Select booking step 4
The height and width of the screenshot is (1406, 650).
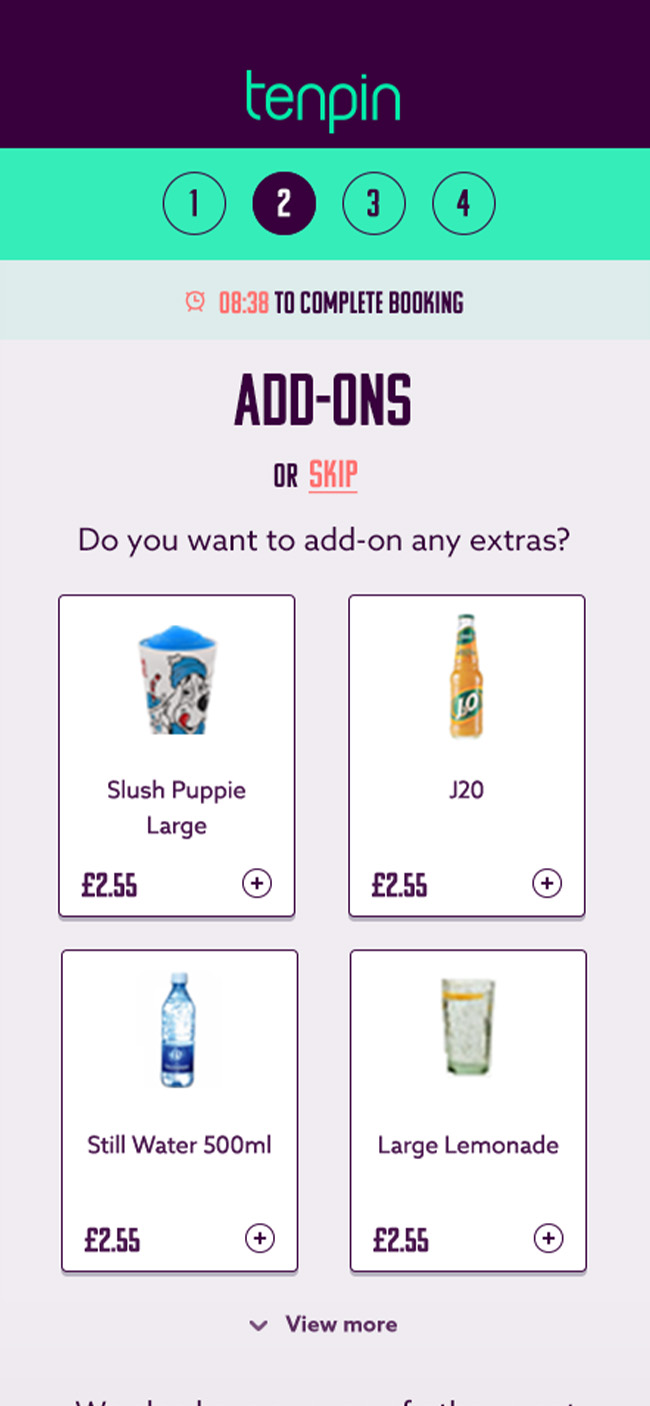pos(463,204)
